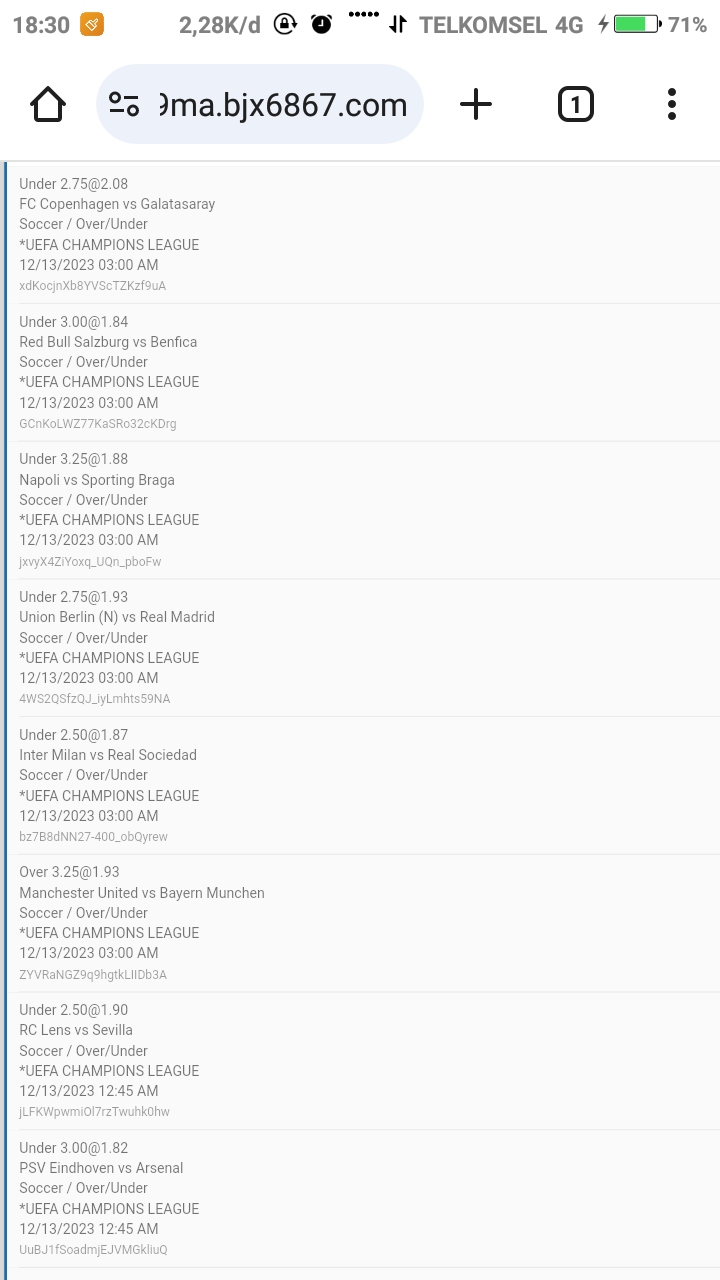Open a new browser tab
The height and width of the screenshot is (1280, 720).
[x=476, y=104]
